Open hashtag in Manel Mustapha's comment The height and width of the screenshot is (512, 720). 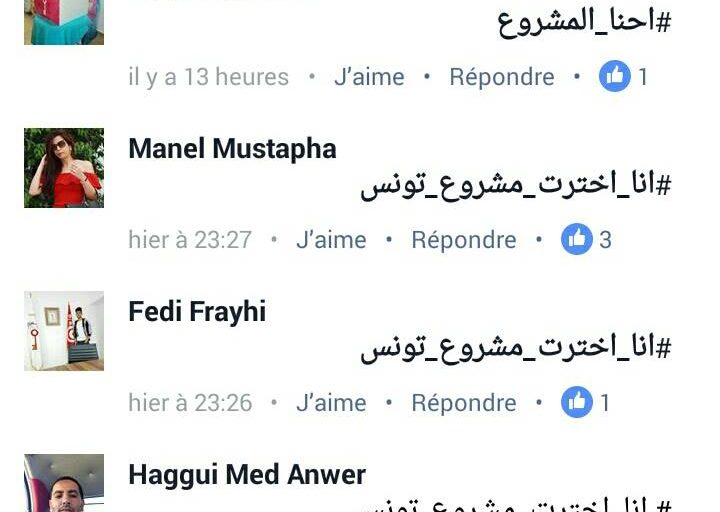pos(515,186)
